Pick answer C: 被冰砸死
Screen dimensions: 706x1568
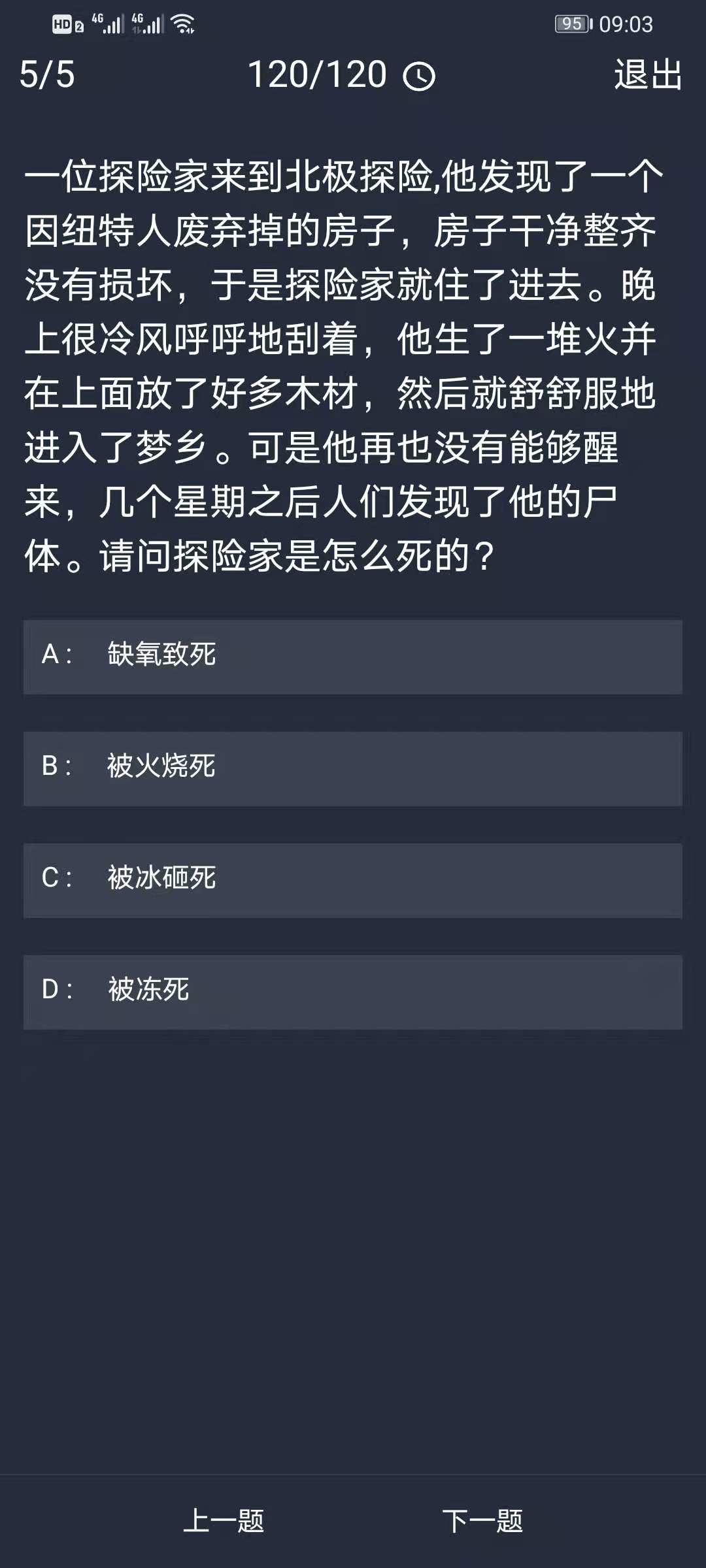[353, 879]
